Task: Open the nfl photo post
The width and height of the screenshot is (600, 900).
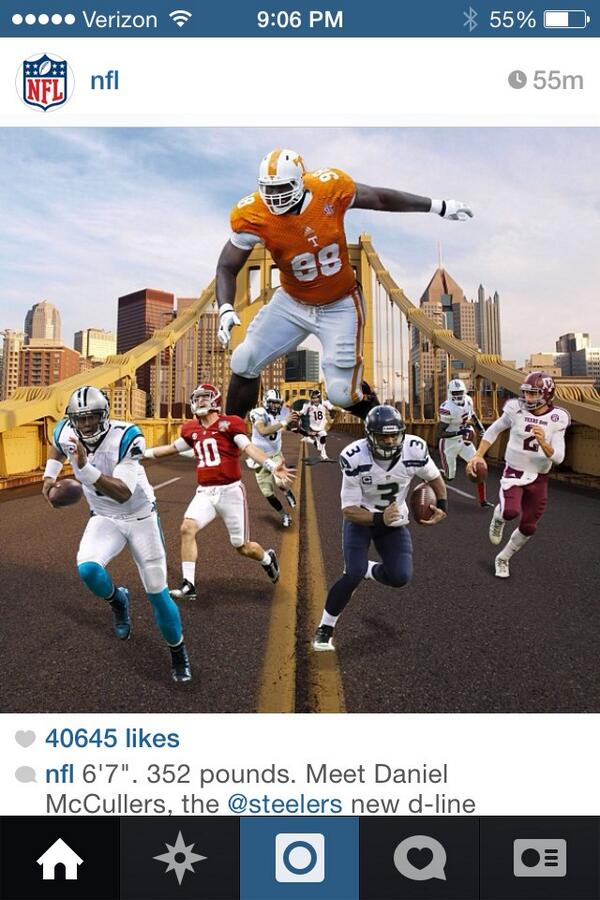Action: pos(300,420)
